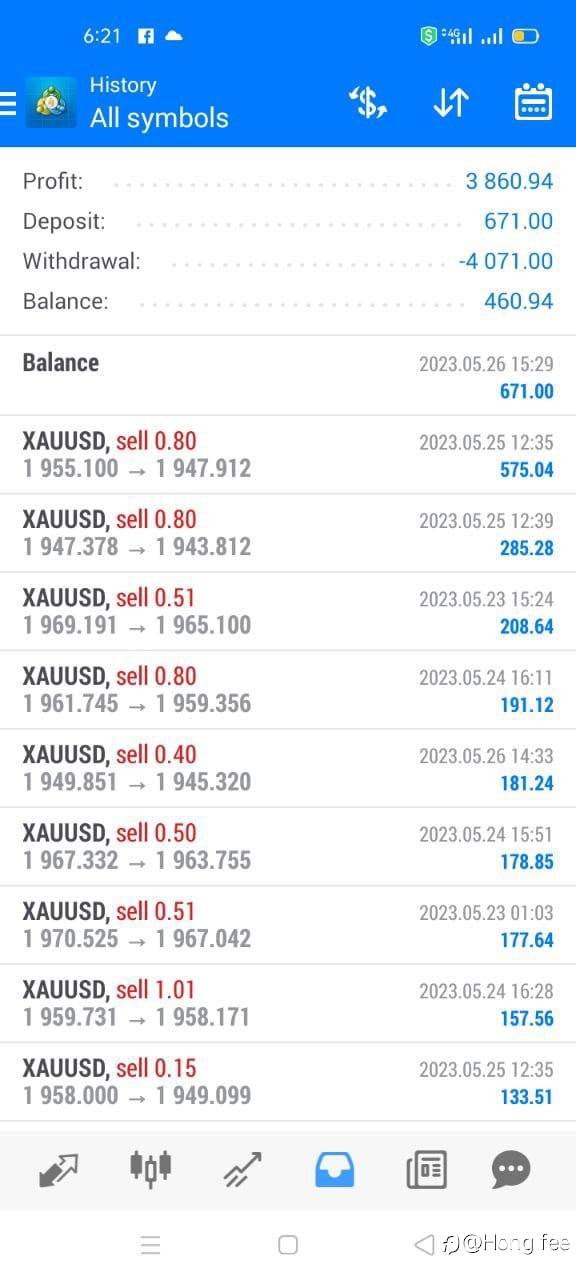This screenshot has width=576, height=1280.
Task: Switch to the Quotes tab
Action: [x=59, y=1168]
